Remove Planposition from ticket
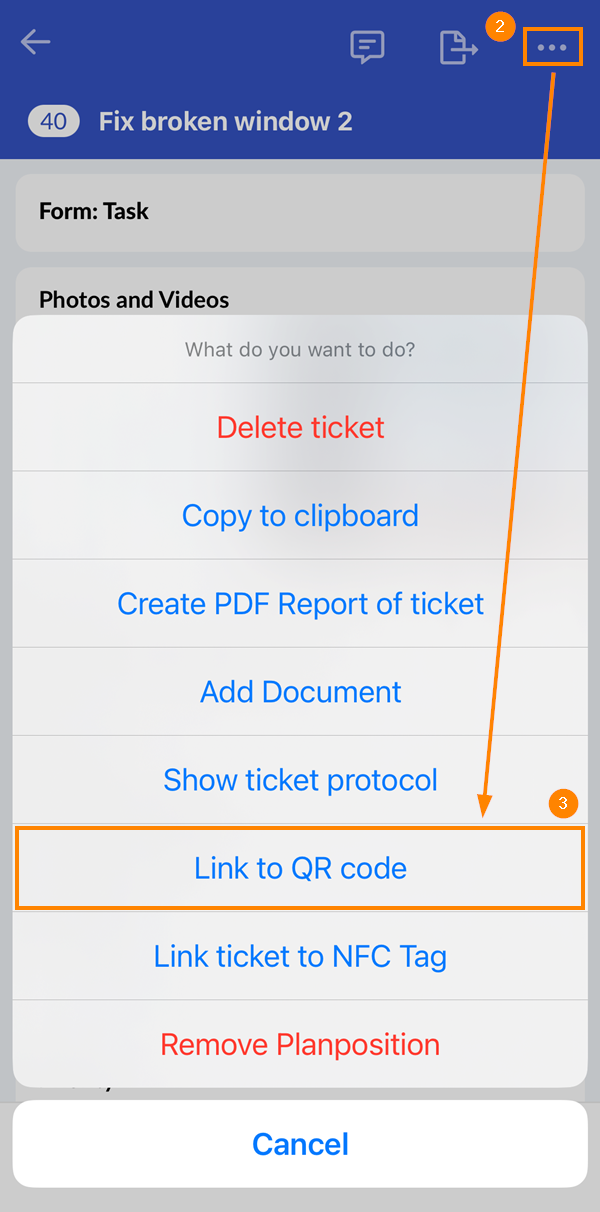The width and height of the screenshot is (600, 1212). [300, 1044]
